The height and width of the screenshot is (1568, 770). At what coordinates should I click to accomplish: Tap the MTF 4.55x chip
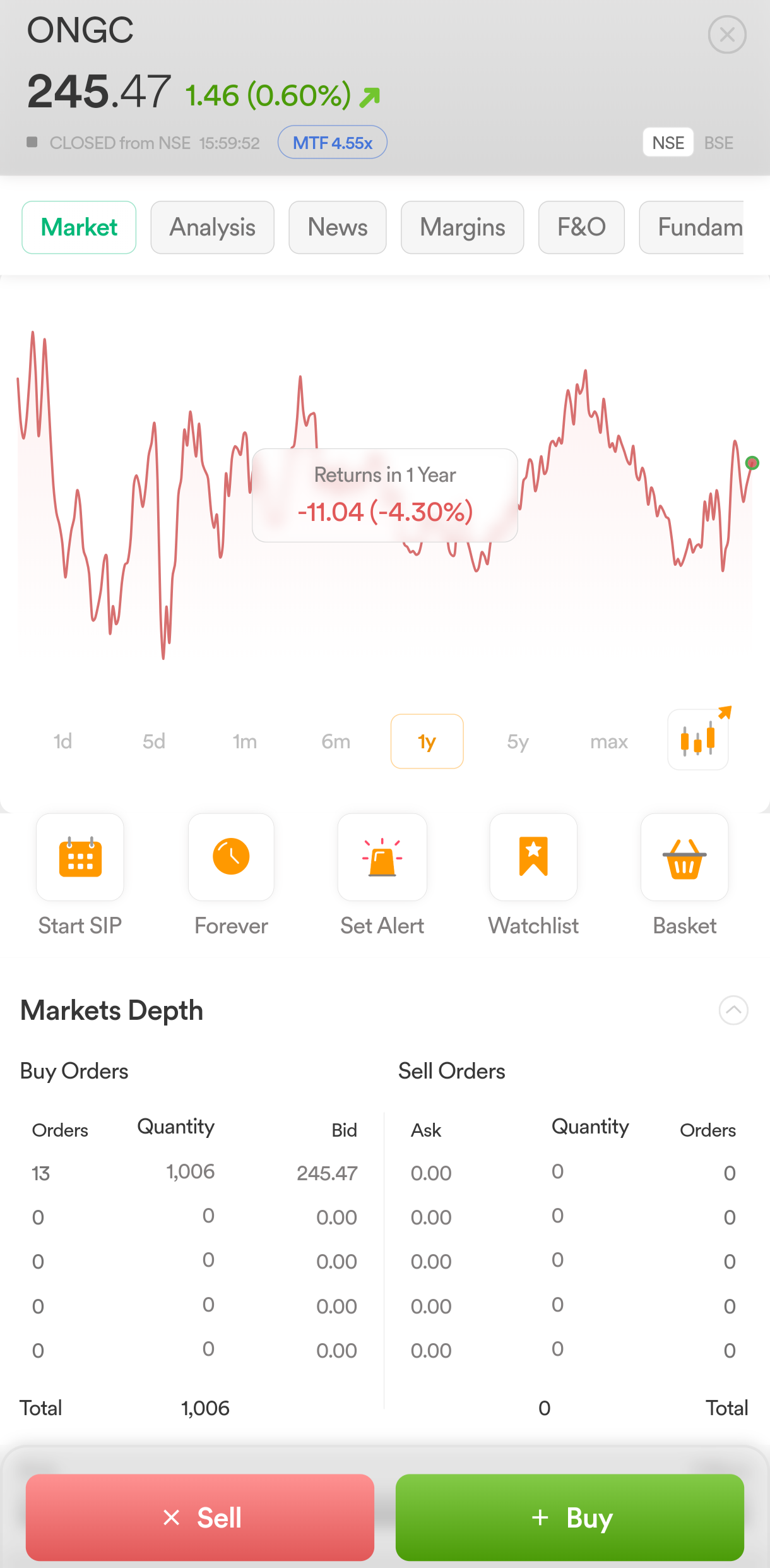[332, 143]
